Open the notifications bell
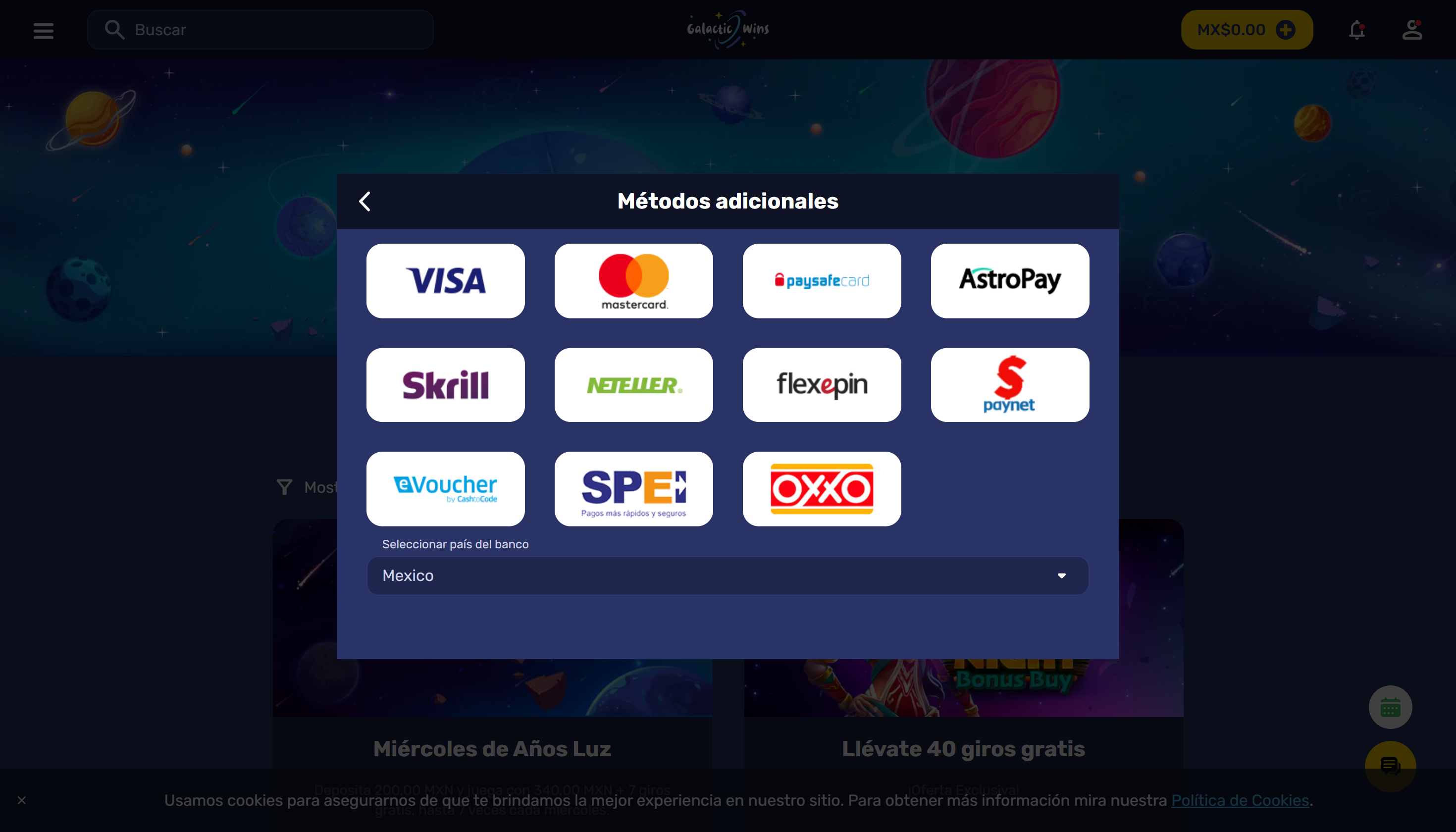Image resolution: width=1456 pixels, height=832 pixels. (x=1356, y=30)
